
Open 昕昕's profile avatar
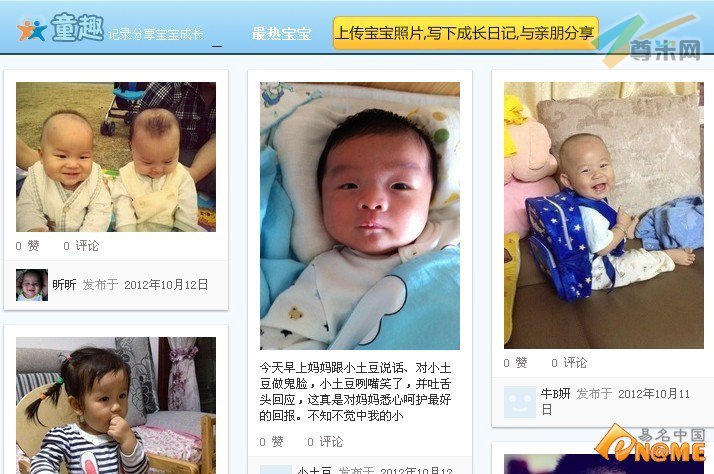pyautogui.click(x=32, y=285)
